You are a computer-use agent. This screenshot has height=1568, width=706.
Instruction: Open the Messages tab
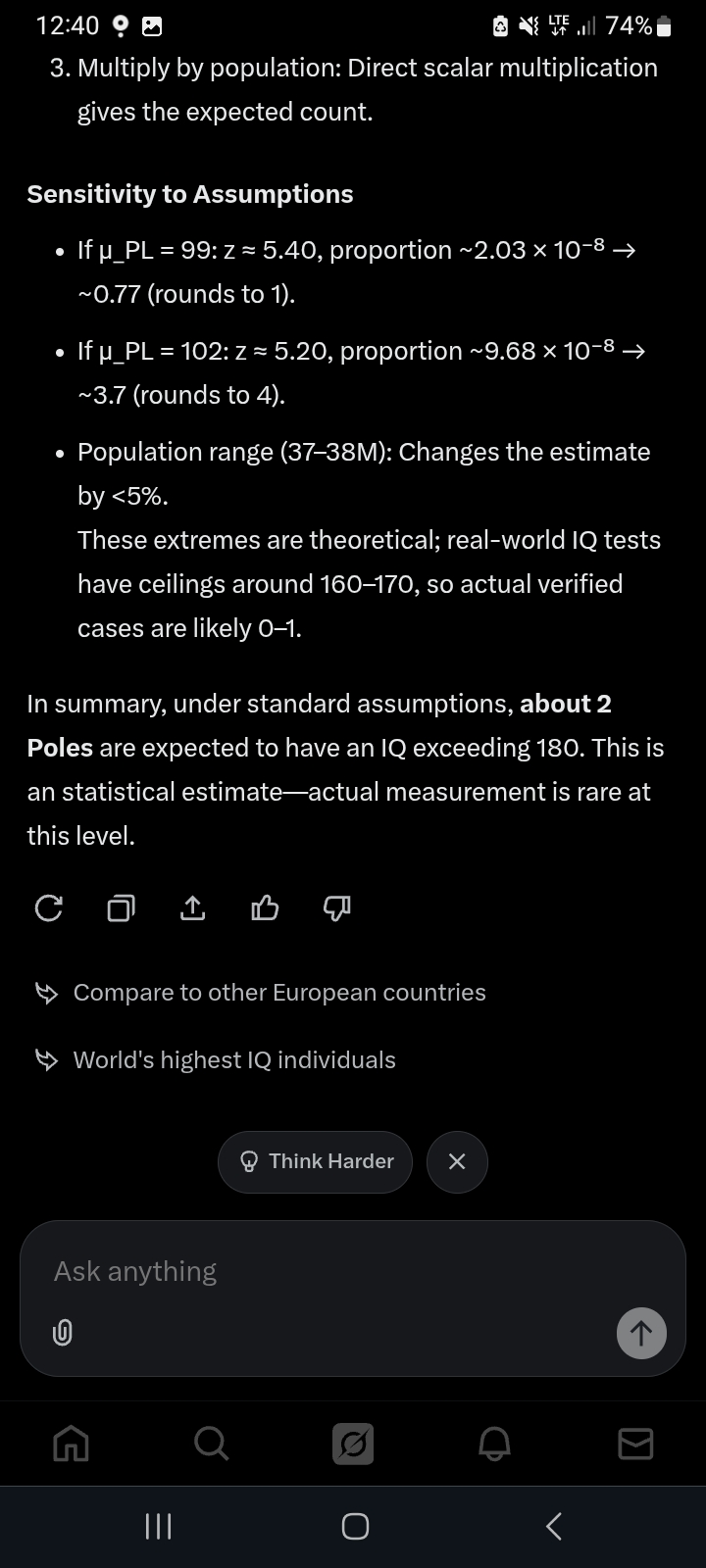[x=635, y=1443]
